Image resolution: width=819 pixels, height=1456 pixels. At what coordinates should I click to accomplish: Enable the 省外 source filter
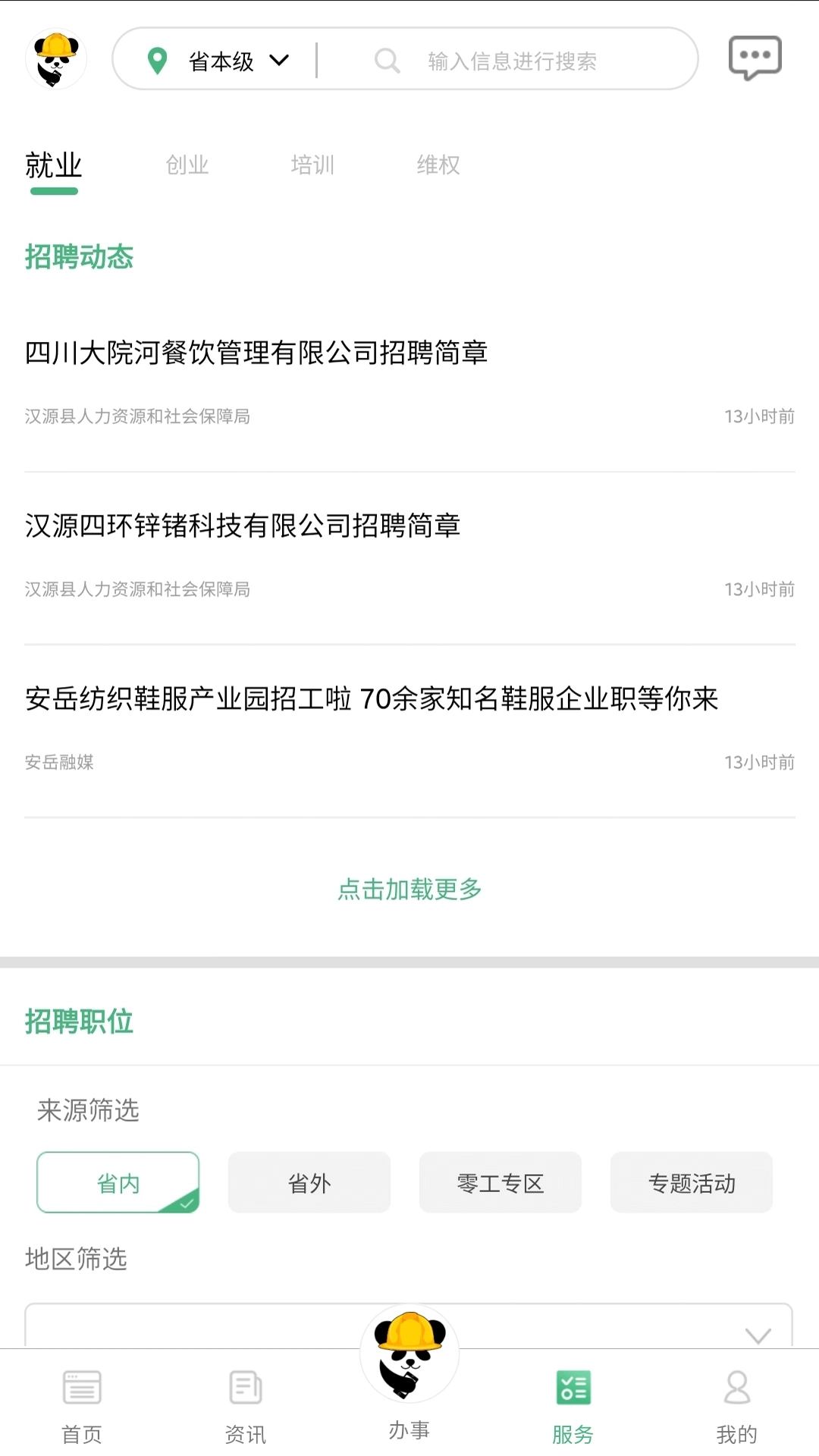309,1183
